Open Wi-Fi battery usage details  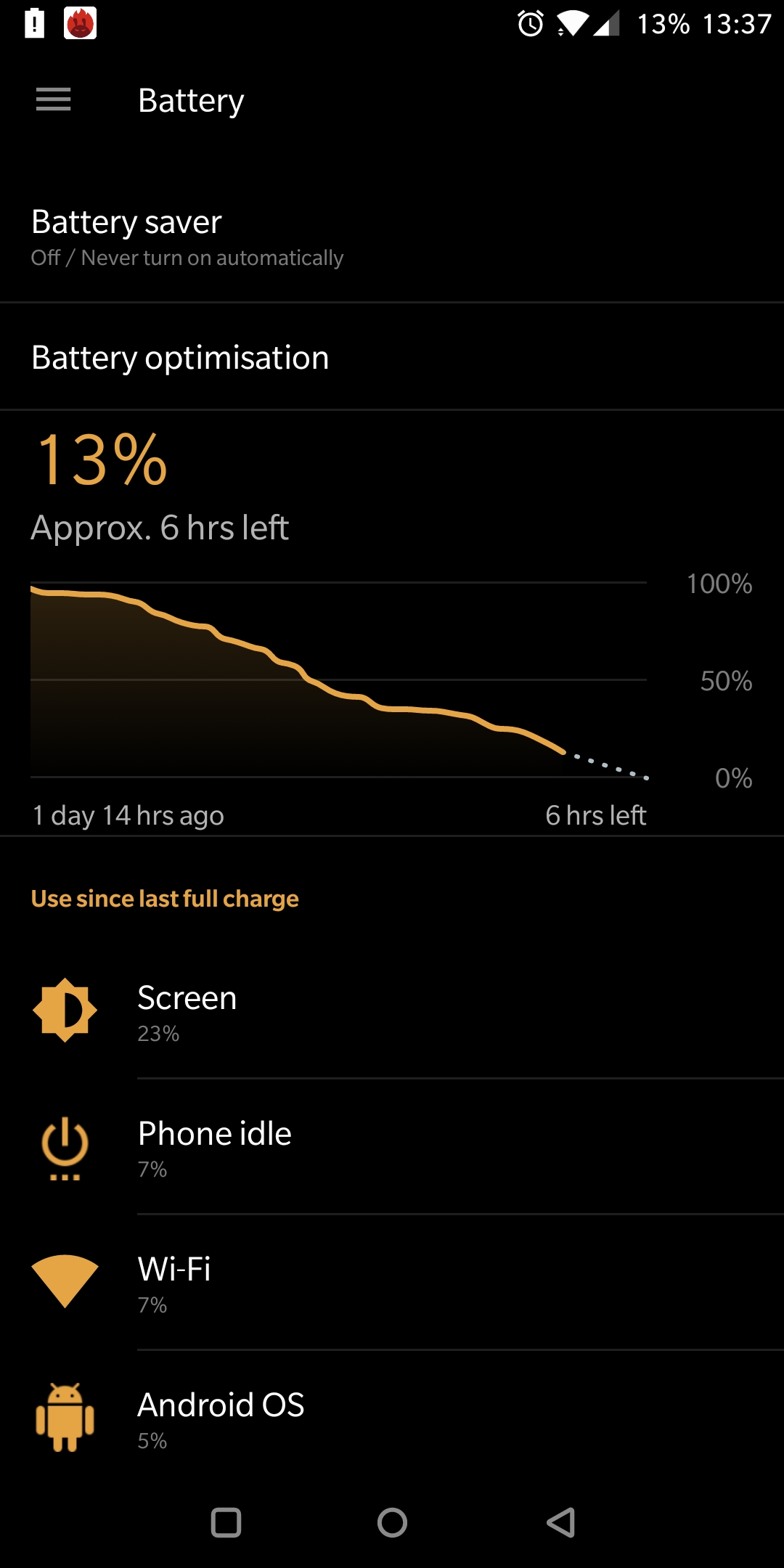tap(392, 1283)
